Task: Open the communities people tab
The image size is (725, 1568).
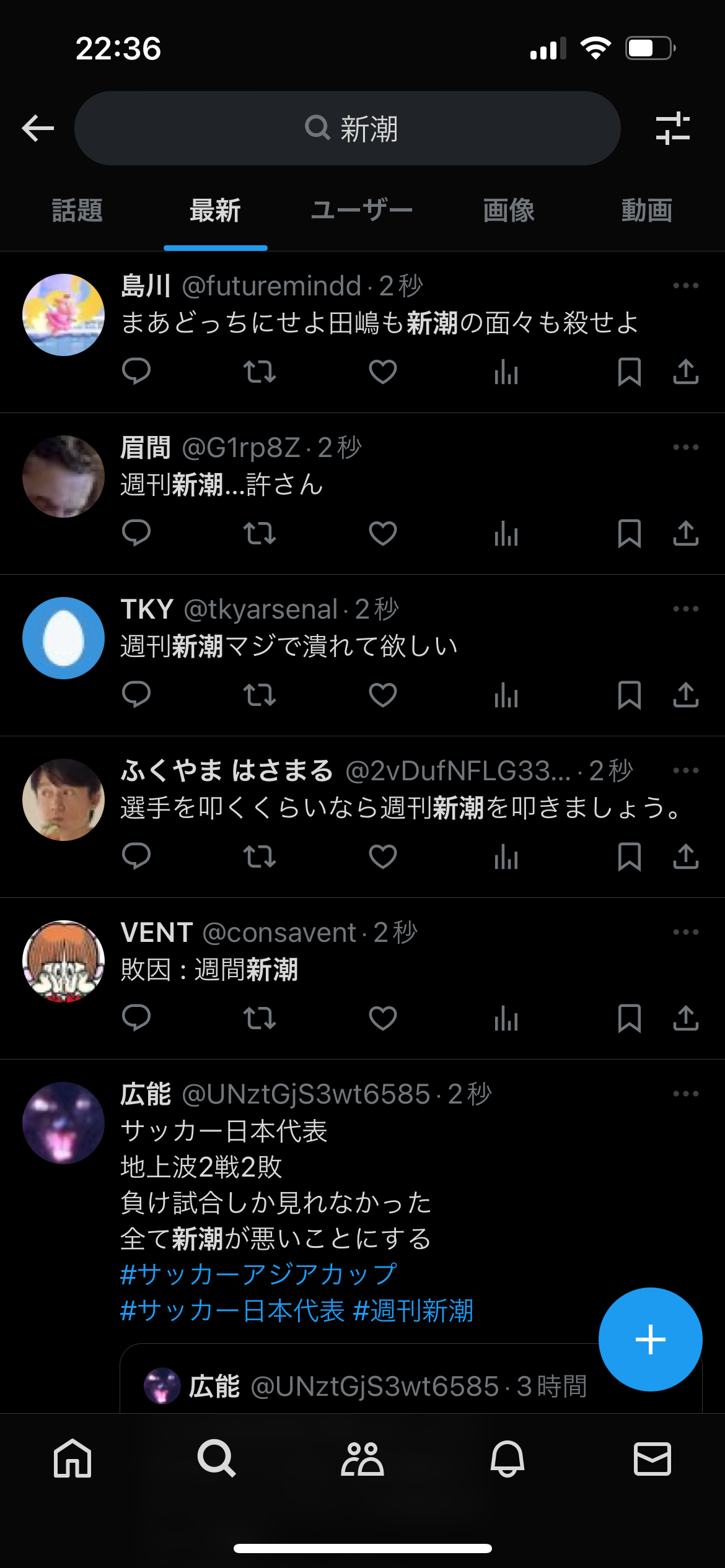Action: click(362, 1458)
